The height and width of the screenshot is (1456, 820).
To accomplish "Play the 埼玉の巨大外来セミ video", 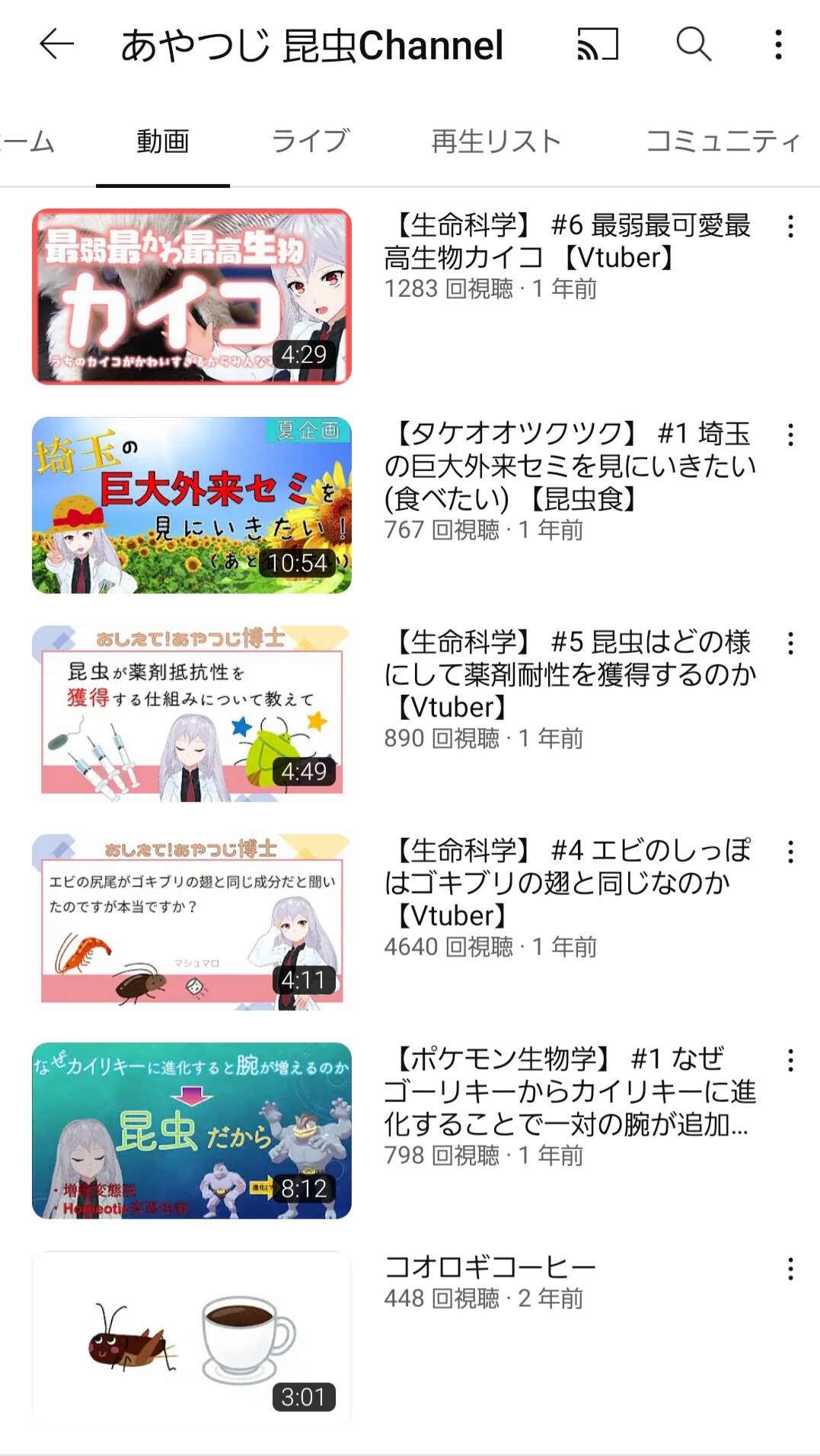I will [192, 505].
